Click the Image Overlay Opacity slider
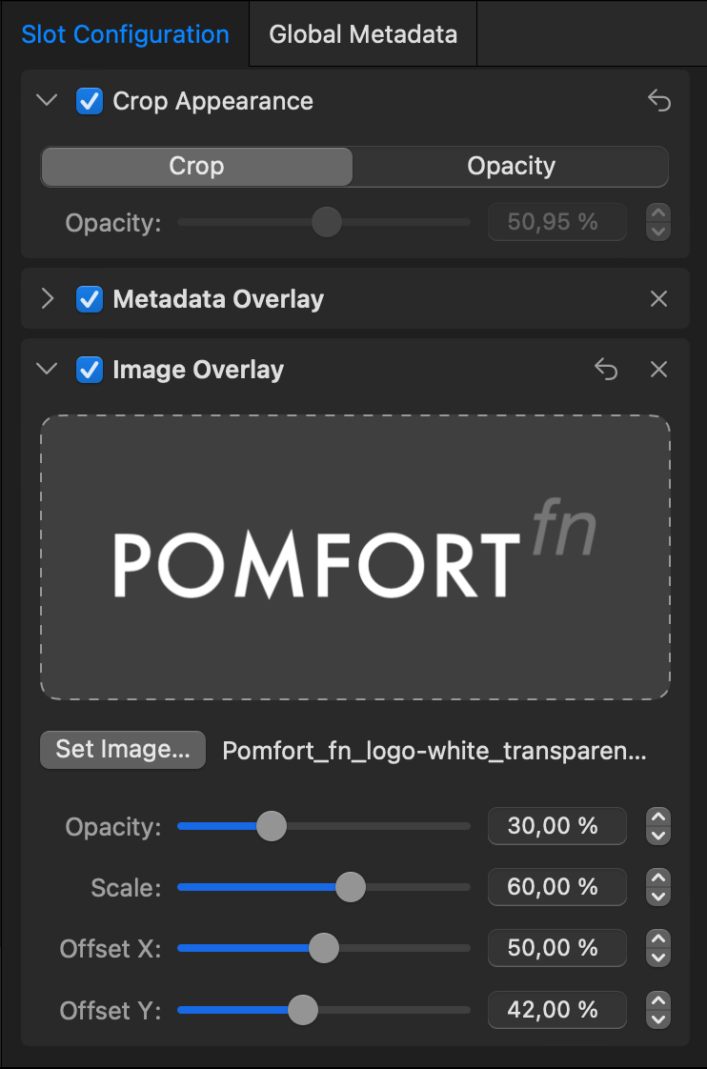 pyautogui.click(x=324, y=826)
